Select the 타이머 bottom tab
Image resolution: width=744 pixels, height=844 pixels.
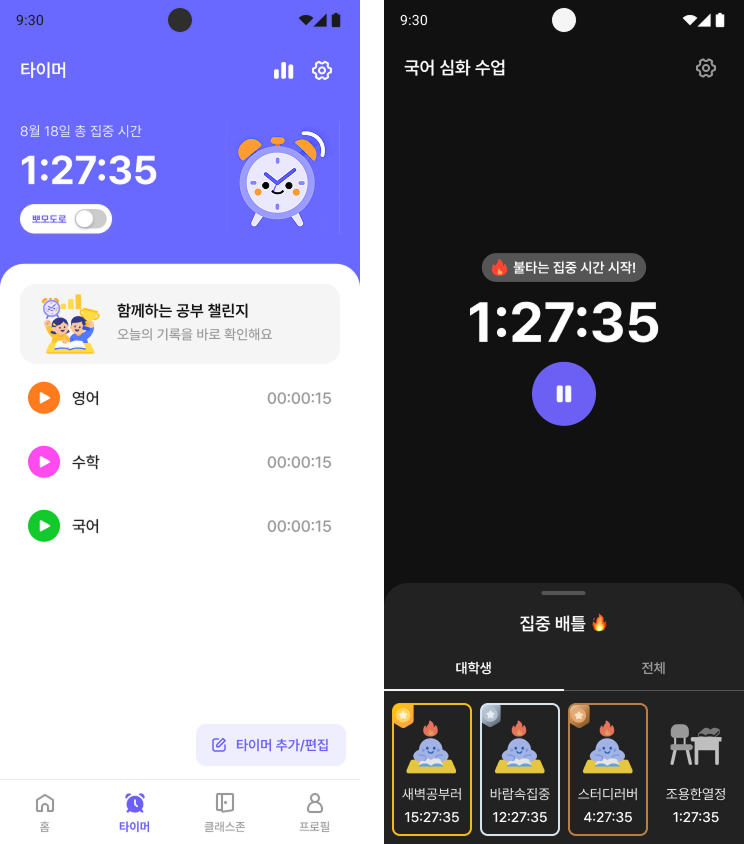[135, 812]
